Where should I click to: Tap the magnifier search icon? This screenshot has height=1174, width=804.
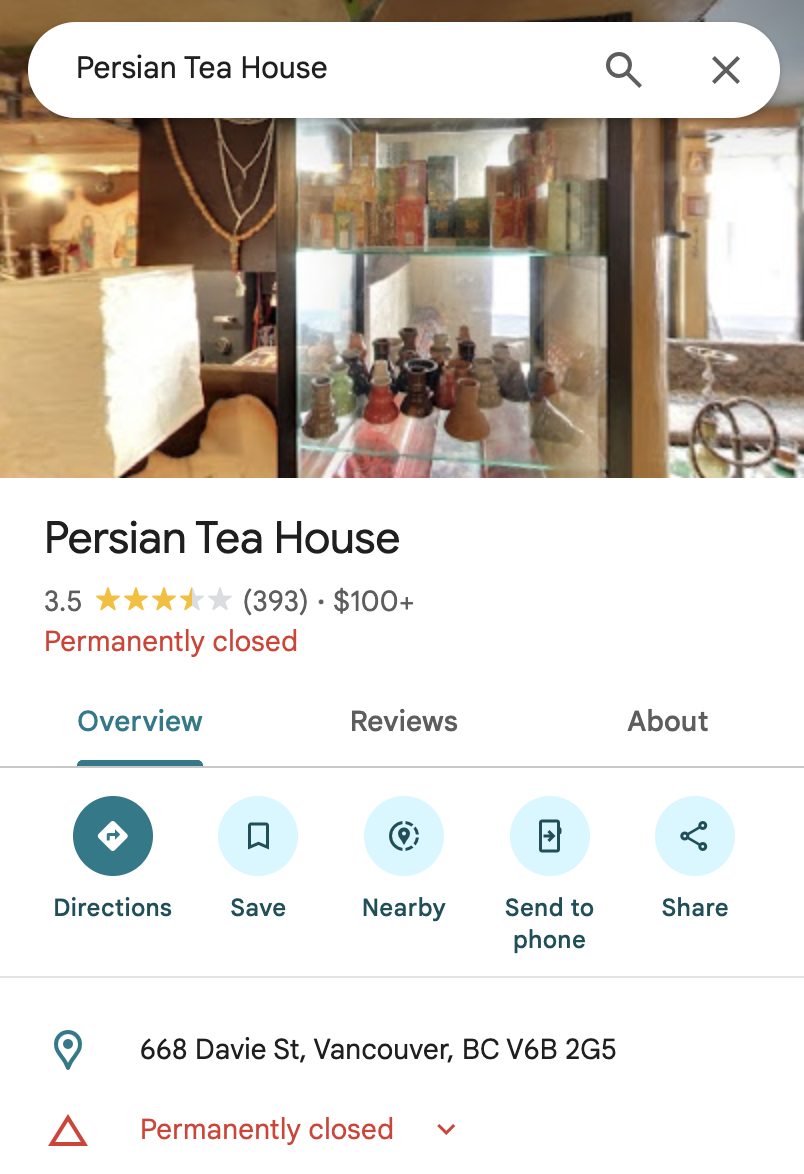[623, 70]
